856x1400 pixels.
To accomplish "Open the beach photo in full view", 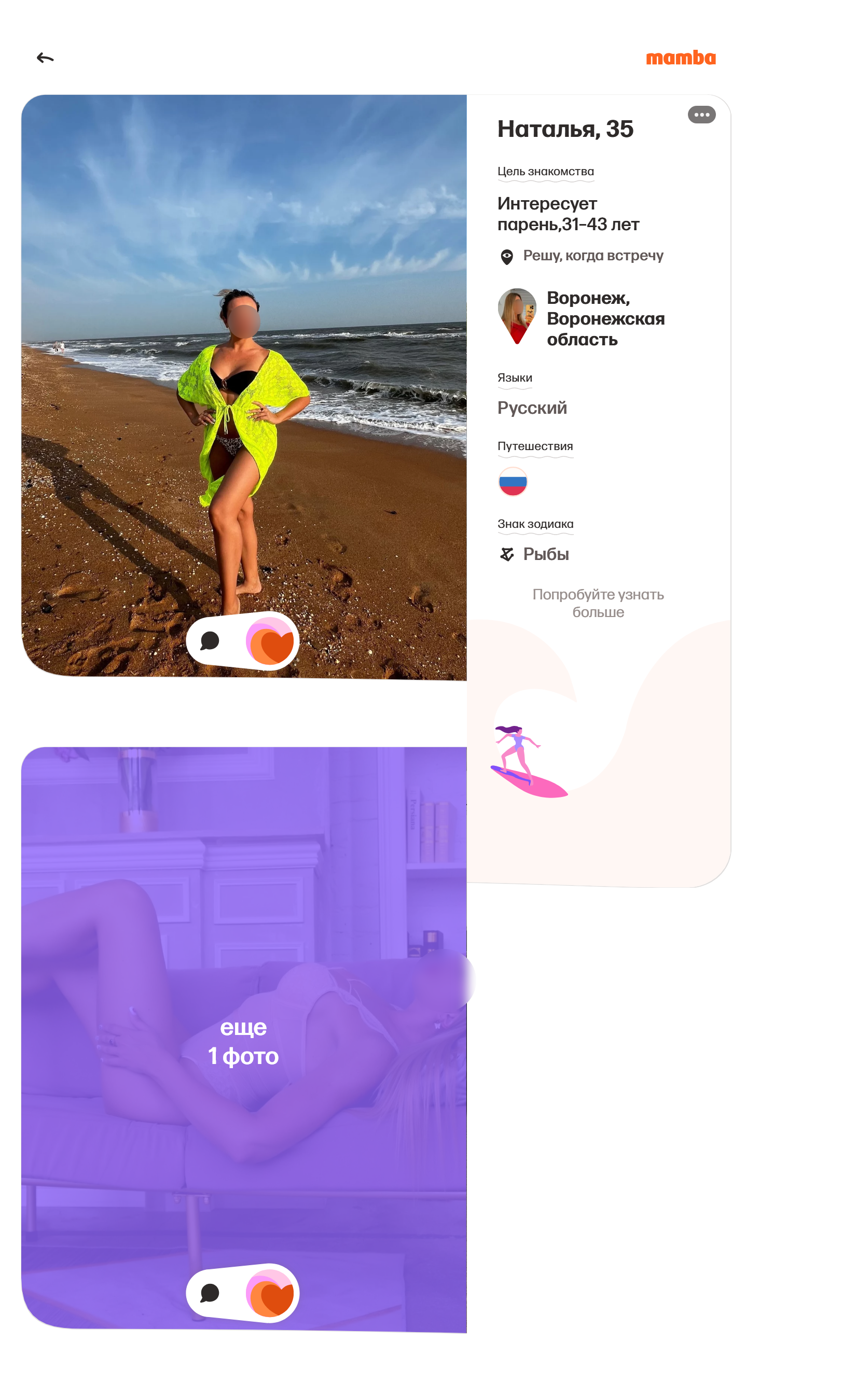I will (244, 341).
